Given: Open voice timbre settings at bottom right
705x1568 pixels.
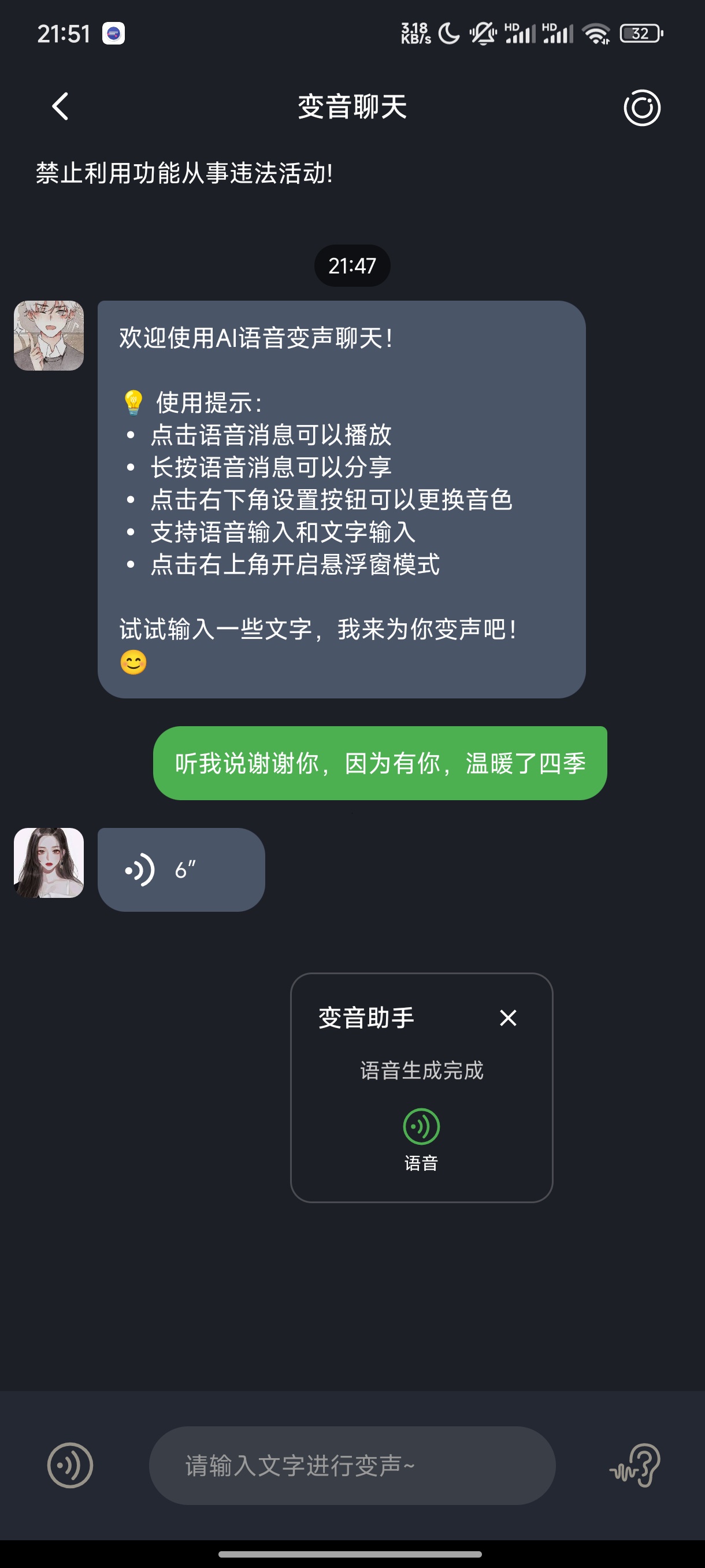Looking at the screenshot, I should click(x=636, y=1465).
